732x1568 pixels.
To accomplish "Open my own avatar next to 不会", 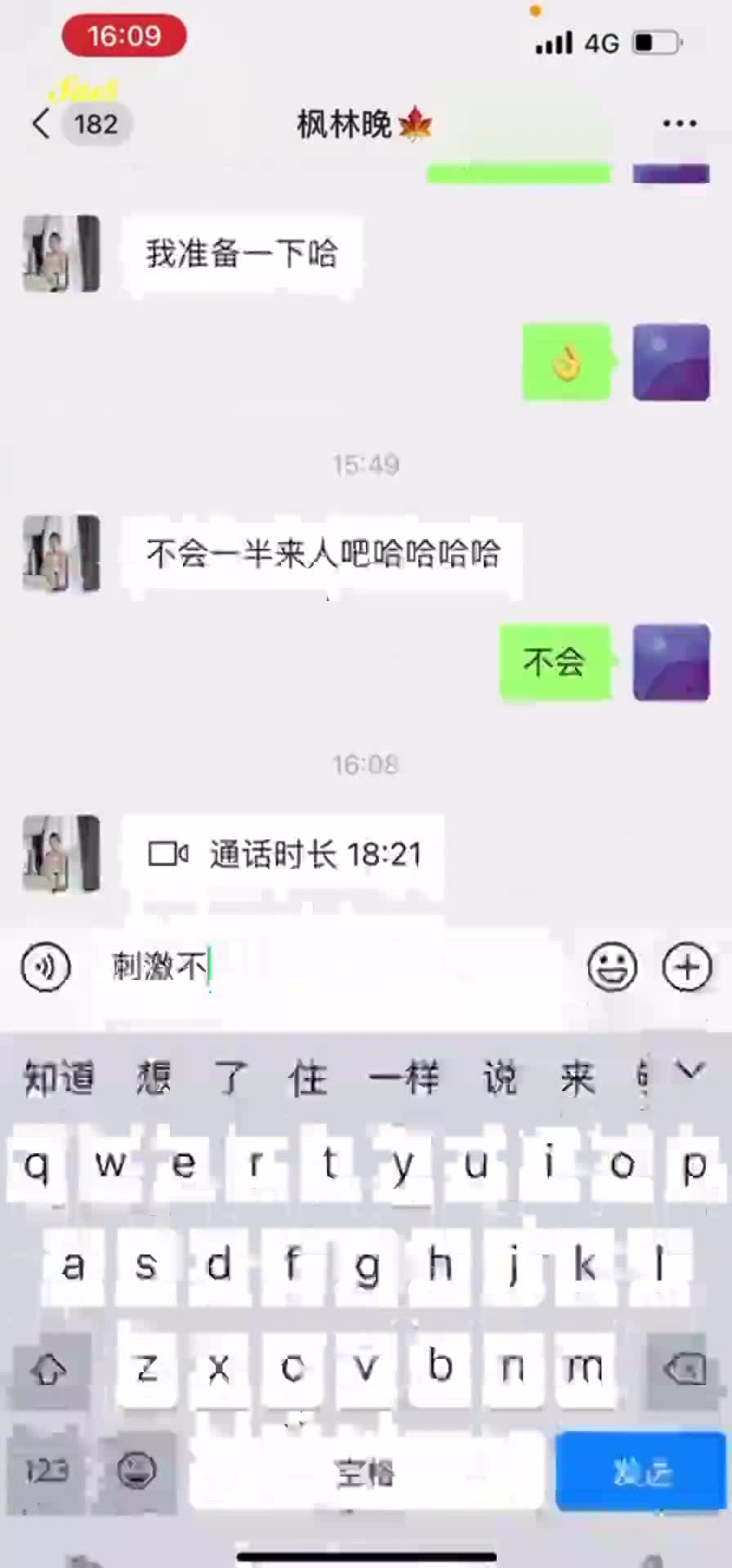I will point(671,662).
